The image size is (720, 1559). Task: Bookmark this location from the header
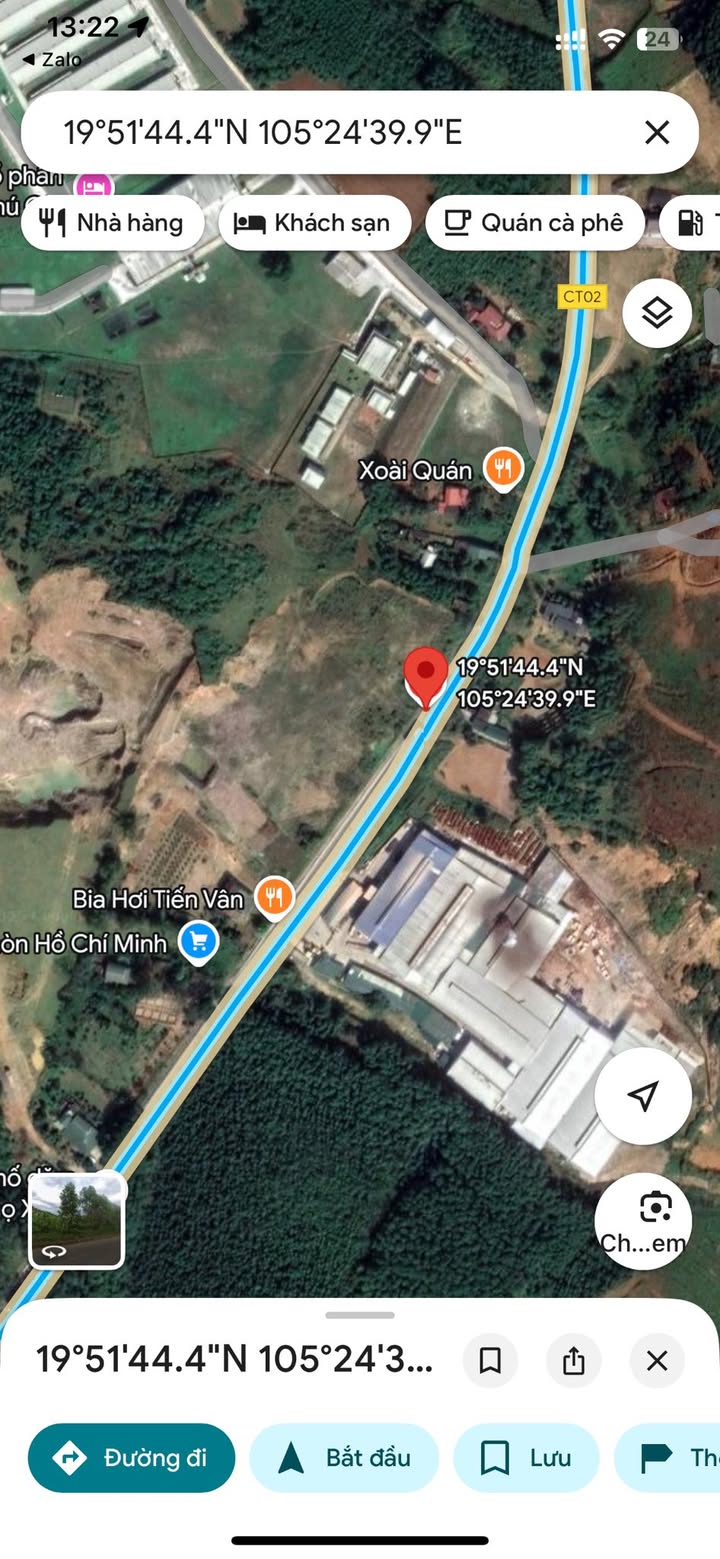490,1360
